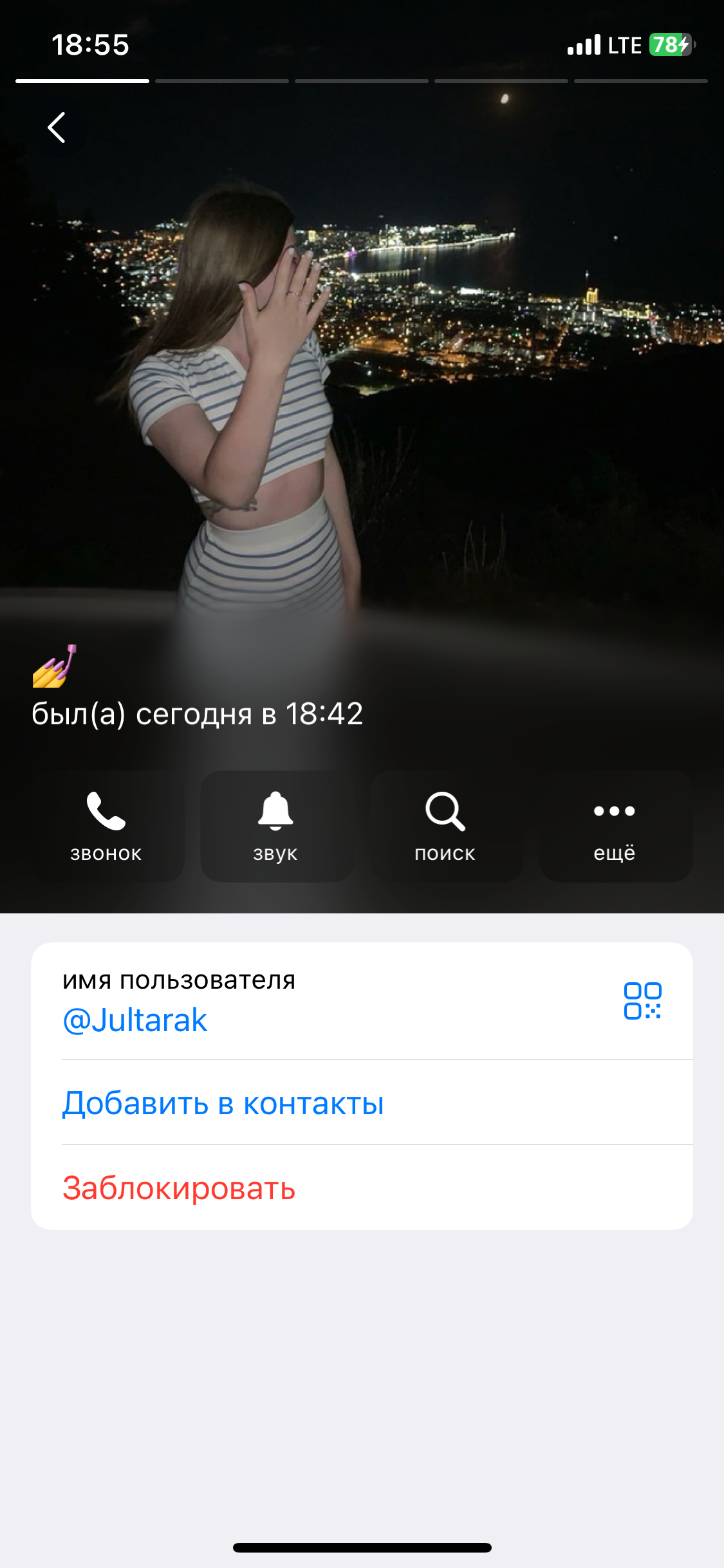Image resolution: width=724 pixels, height=1568 pixels.
Task: Open more options with ещё button
Action: tap(615, 826)
